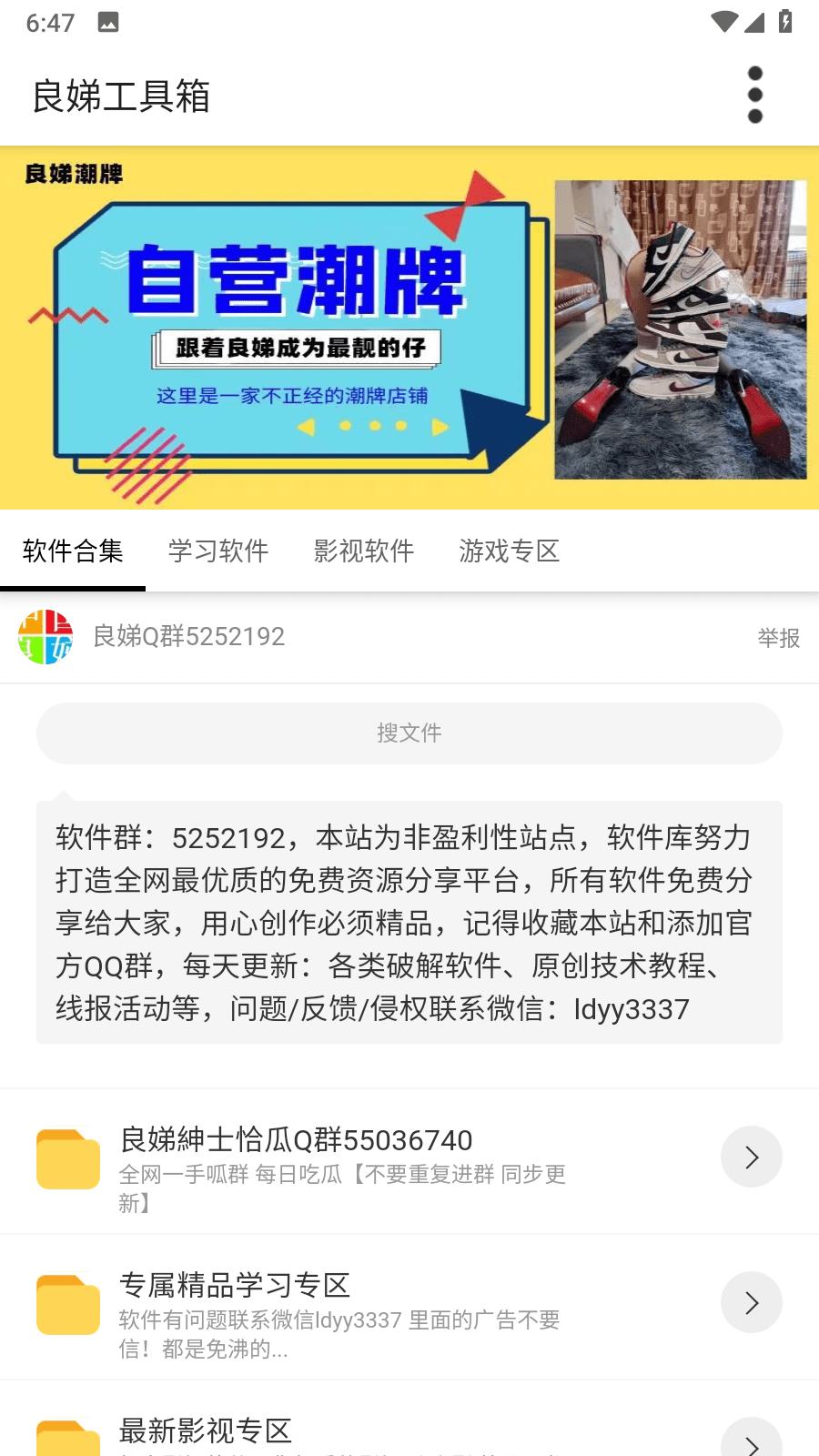Click the 搜文件 search field
Screen dimensions: 819x1456
409,733
